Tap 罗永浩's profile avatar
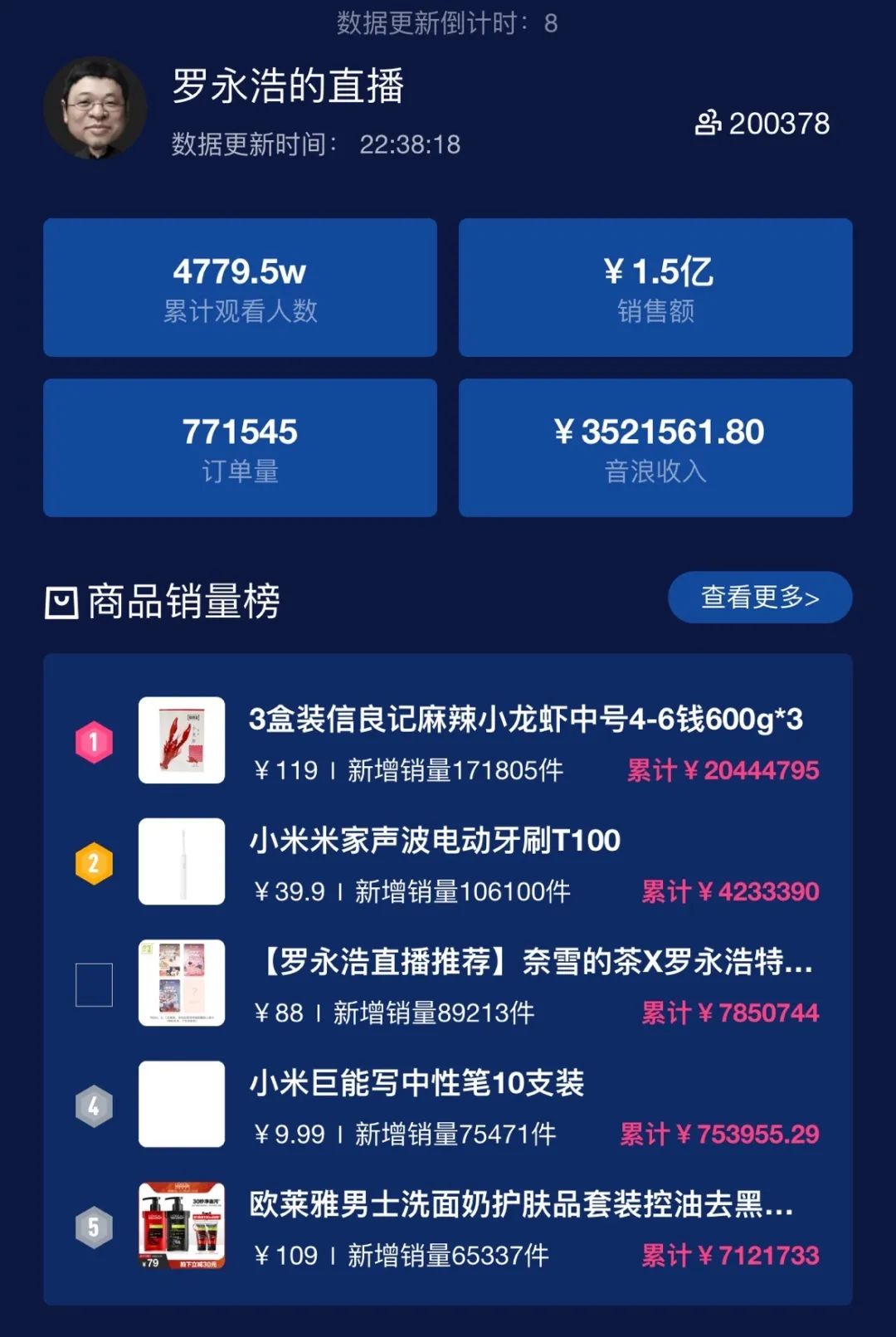 click(95, 108)
